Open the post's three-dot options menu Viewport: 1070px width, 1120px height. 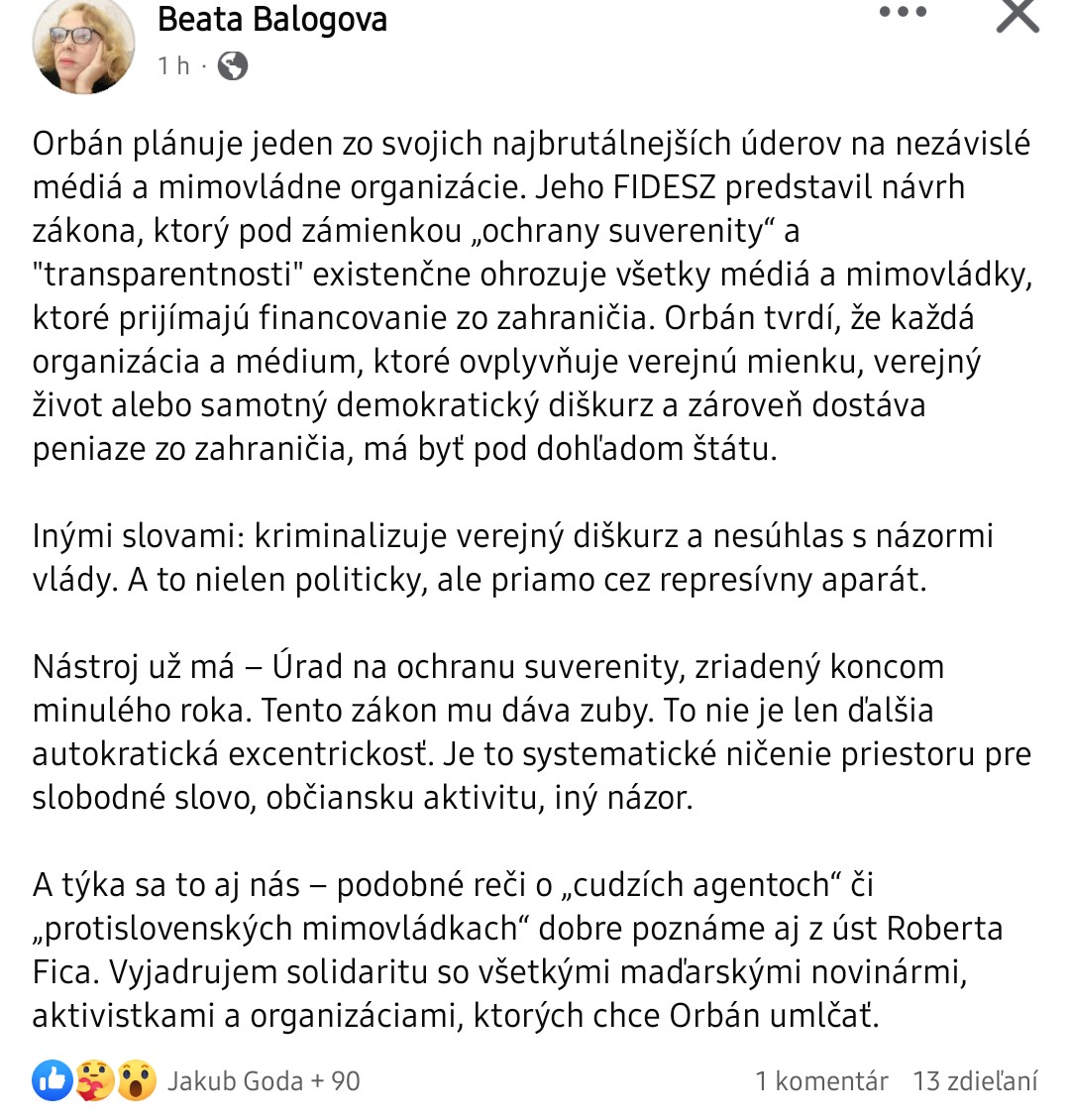(x=903, y=13)
